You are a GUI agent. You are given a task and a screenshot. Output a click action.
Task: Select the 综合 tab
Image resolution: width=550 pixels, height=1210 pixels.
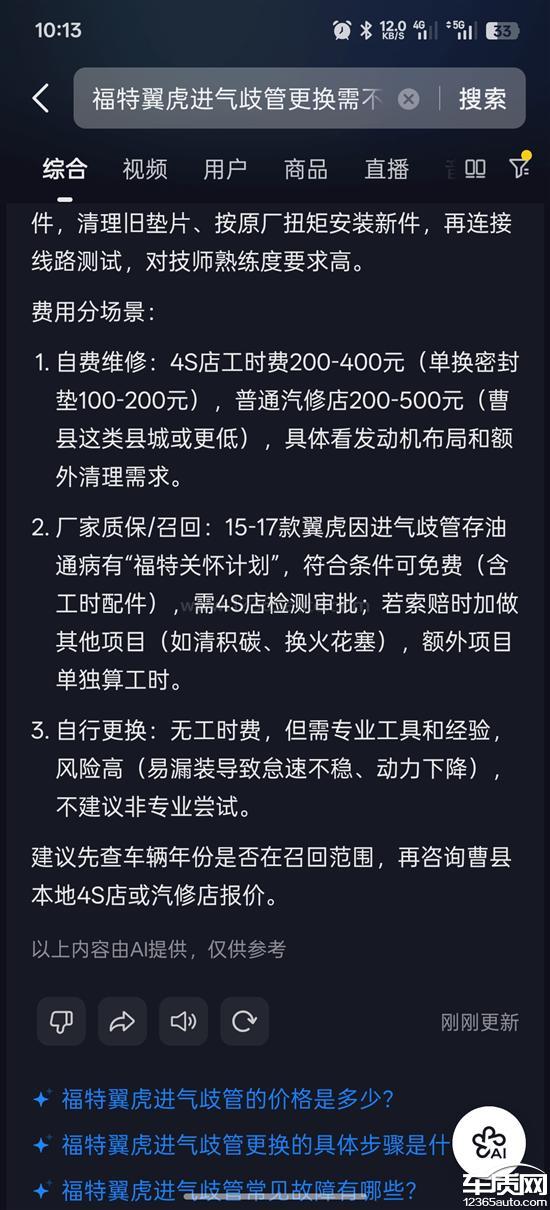[x=64, y=168]
